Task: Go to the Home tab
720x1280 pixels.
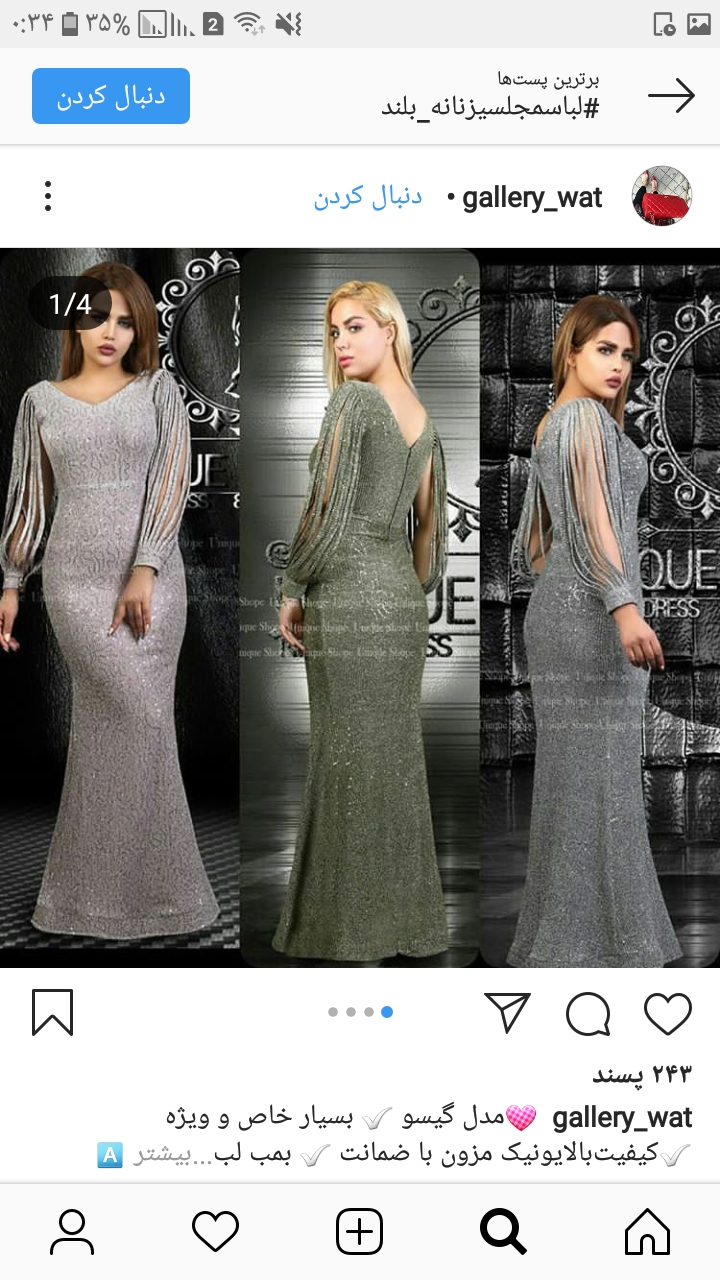Action: (x=647, y=1231)
